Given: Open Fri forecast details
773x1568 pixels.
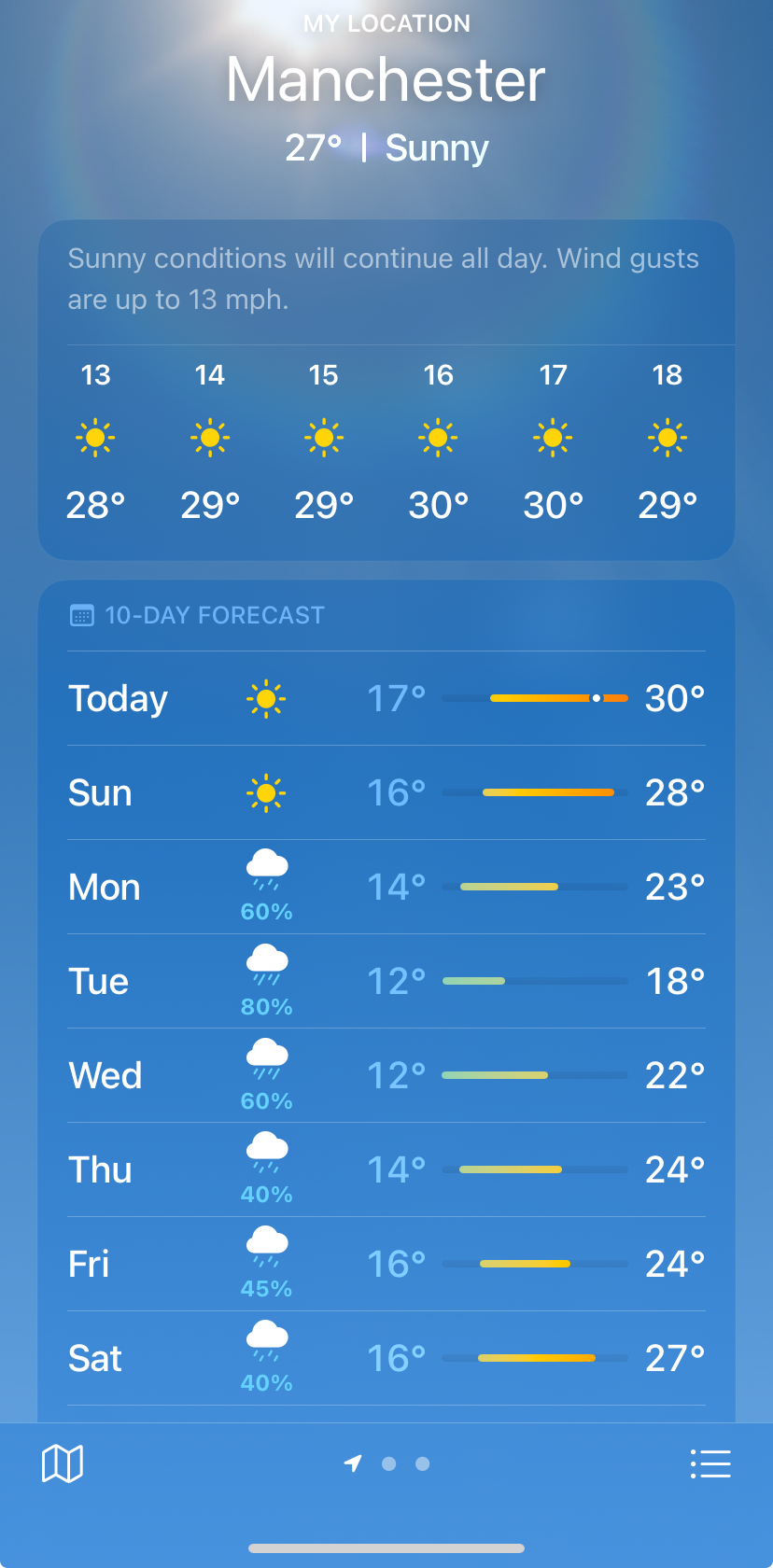Looking at the screenshot, I should tap(386, 1264).
